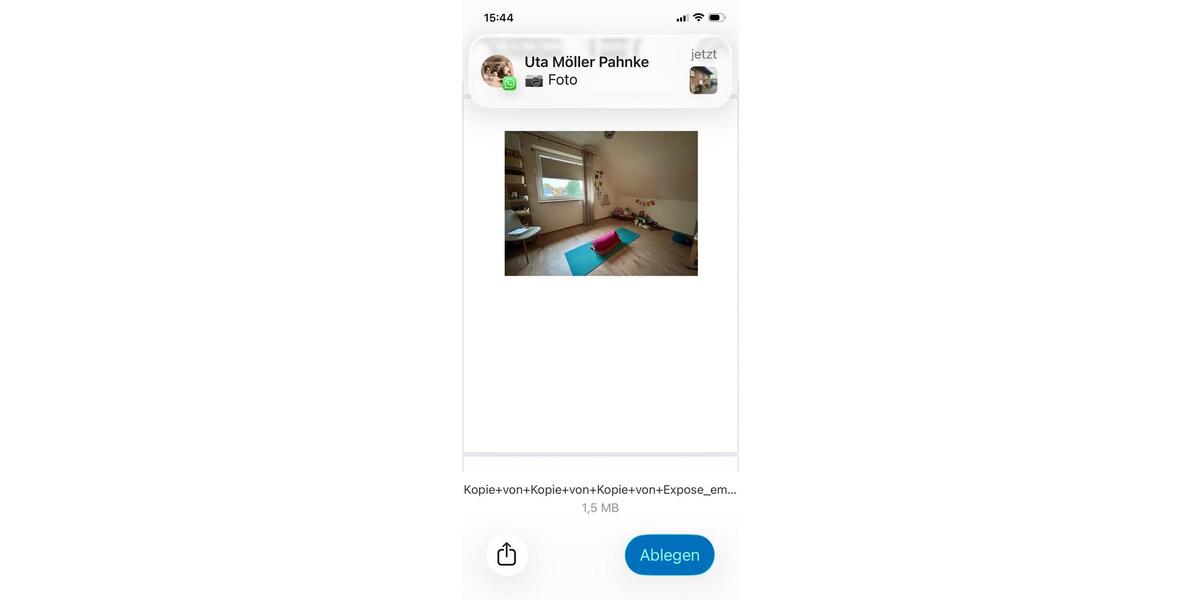Tap the Ablegen button
Screen dimensions: 1200x600
tap(669, 555)
